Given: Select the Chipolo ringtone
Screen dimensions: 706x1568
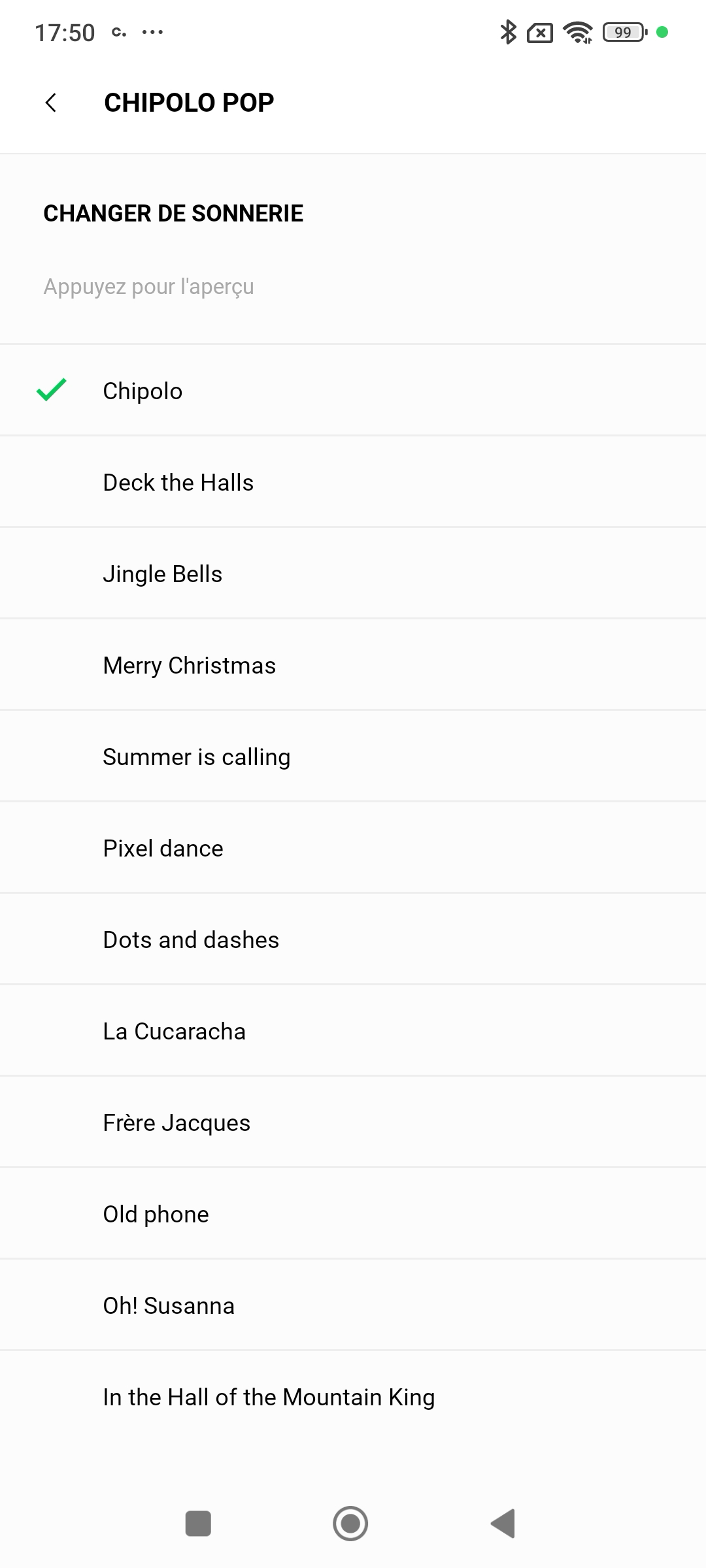Looking at the screenshot, I should (x=353, y=391).
